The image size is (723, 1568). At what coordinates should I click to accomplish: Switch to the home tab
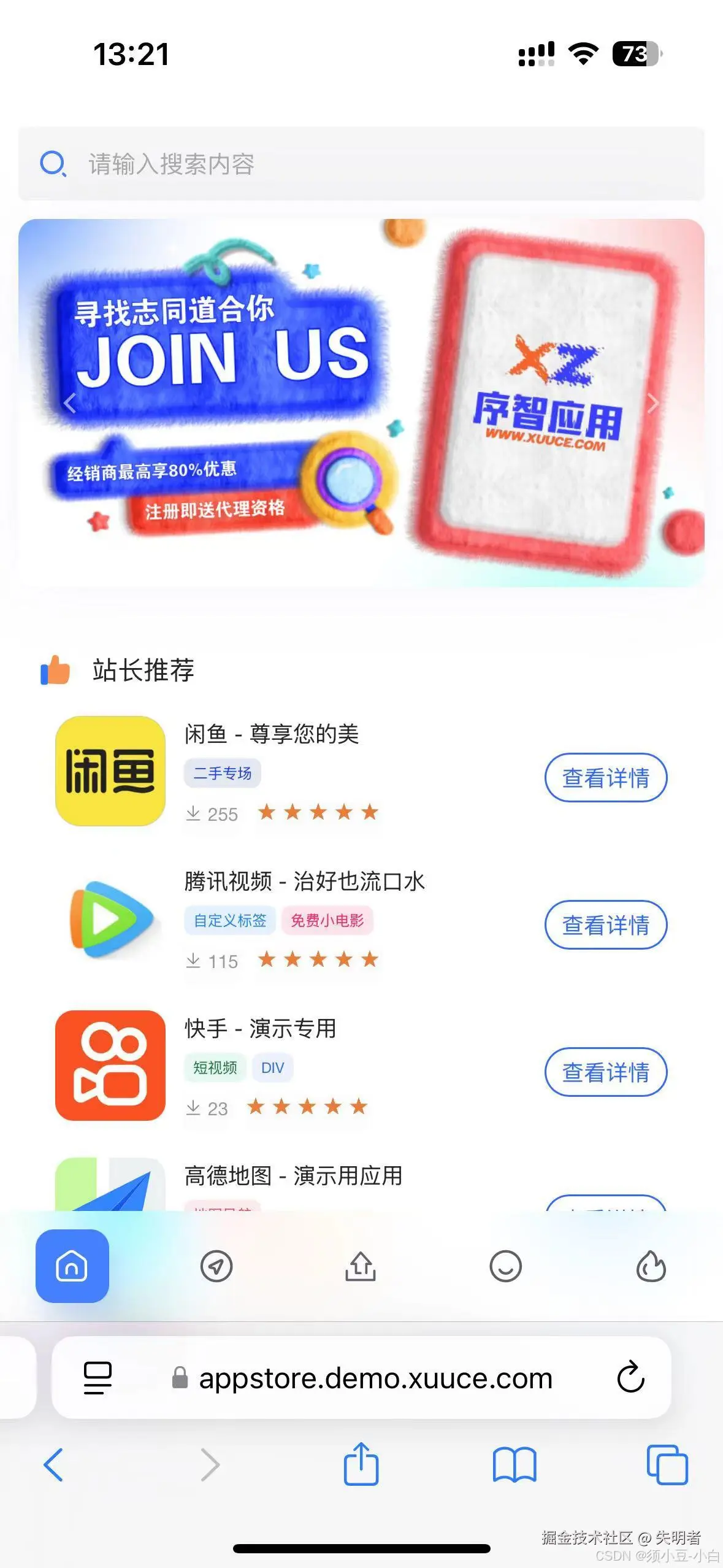(x=72, y=1266)
